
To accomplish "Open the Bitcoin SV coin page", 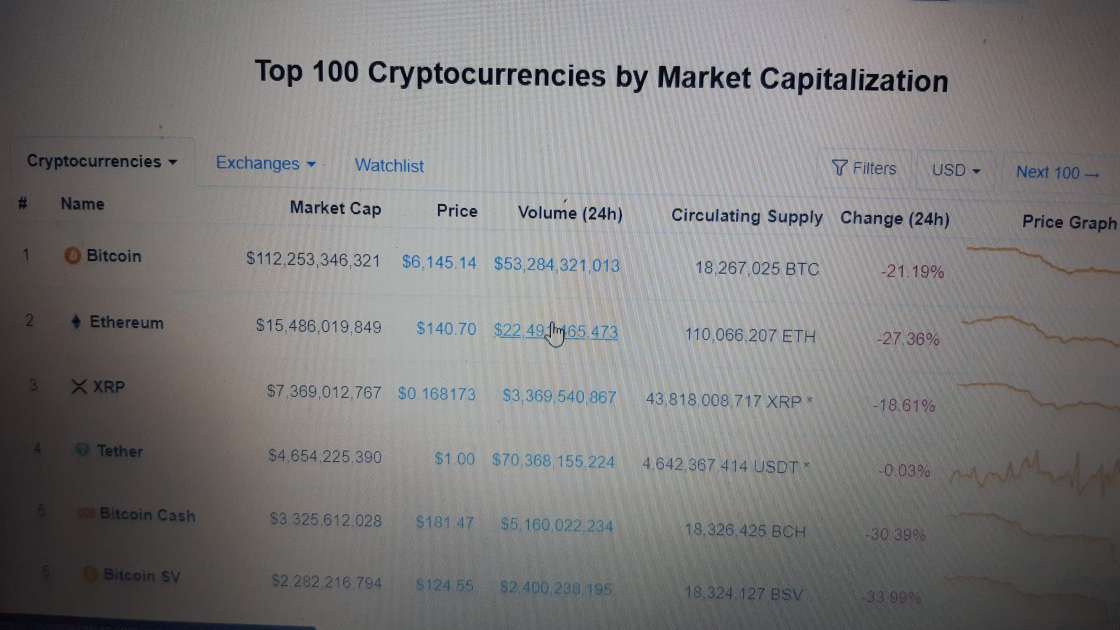I will tap(141, 575).
